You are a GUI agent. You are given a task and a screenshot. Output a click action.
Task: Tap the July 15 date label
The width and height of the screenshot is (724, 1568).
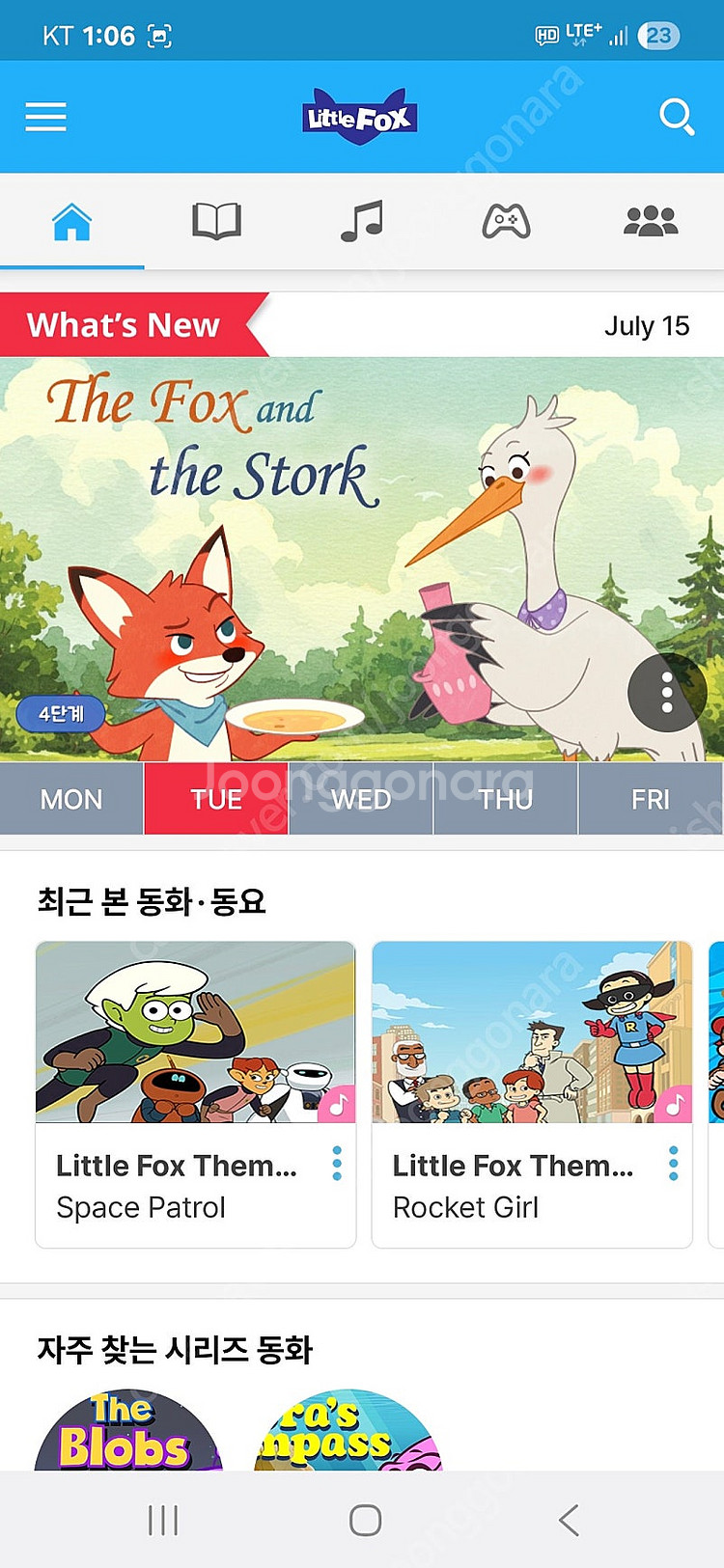(x=647, y=325)
